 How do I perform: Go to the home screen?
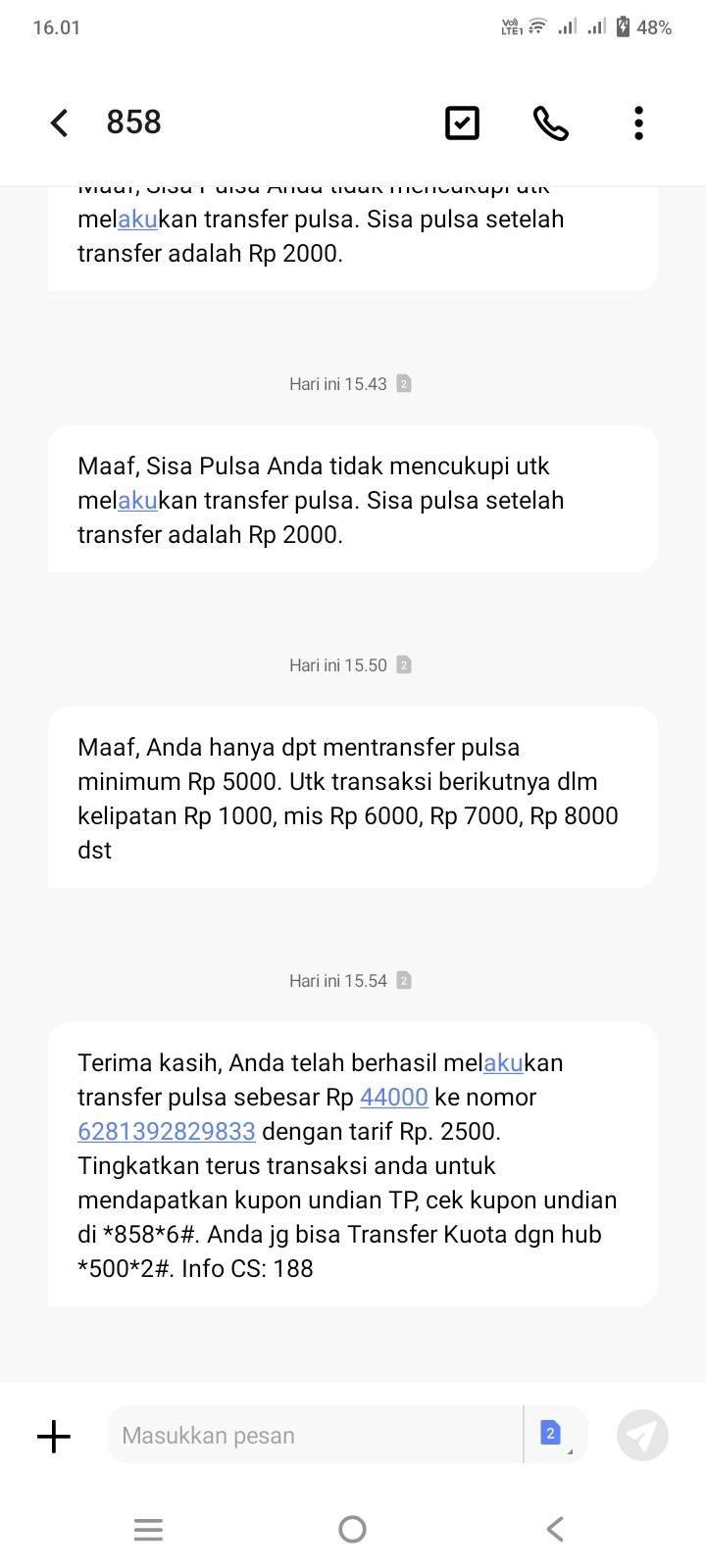point(352,1529)
